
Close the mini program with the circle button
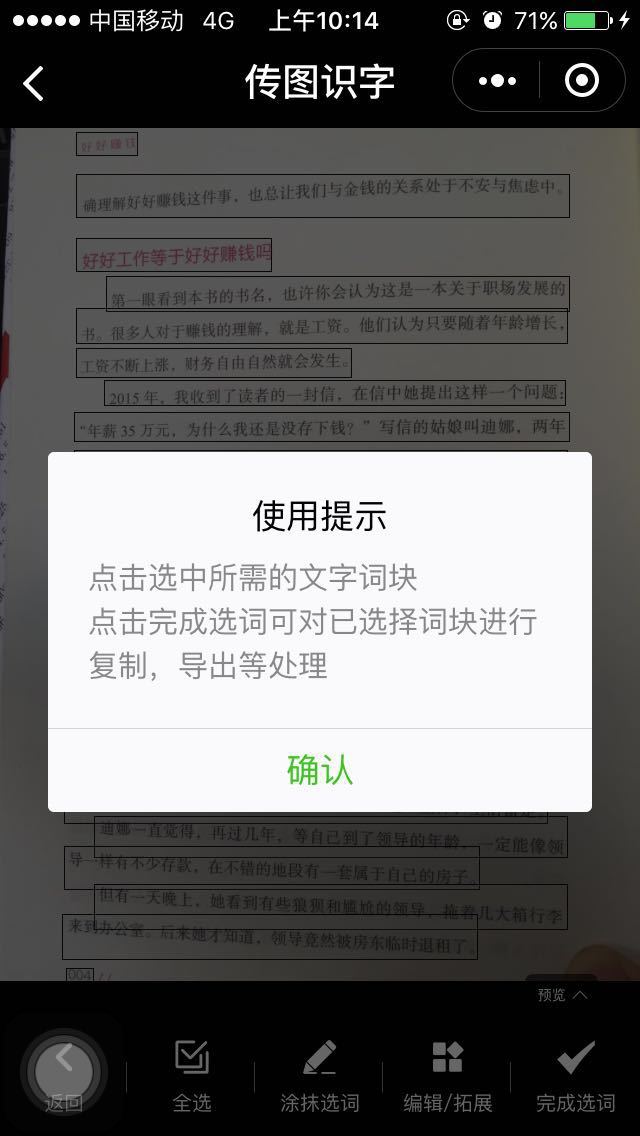pyautogui.click(x=582, y=80)
